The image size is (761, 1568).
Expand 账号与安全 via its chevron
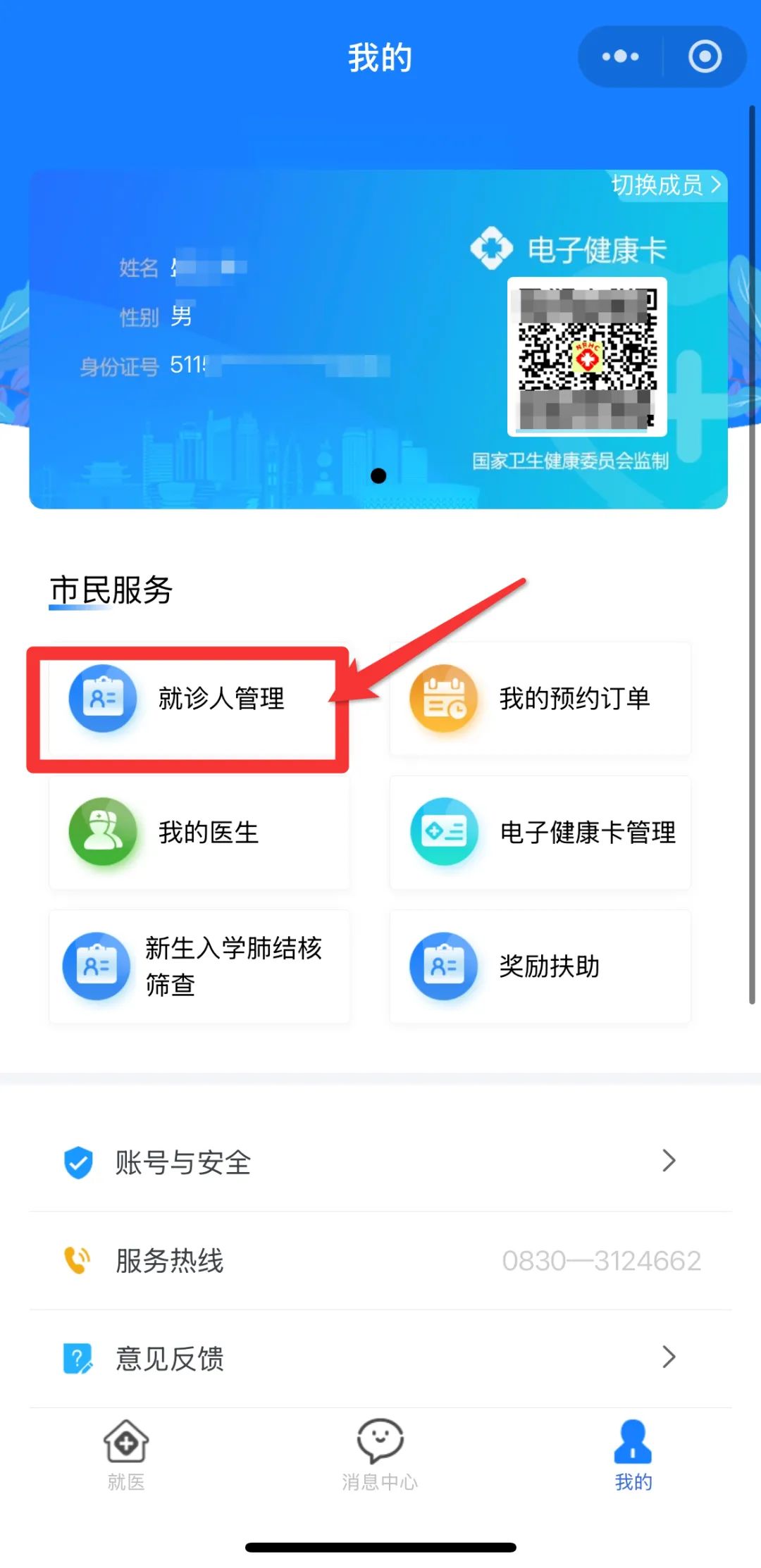tap(668, 1161)
